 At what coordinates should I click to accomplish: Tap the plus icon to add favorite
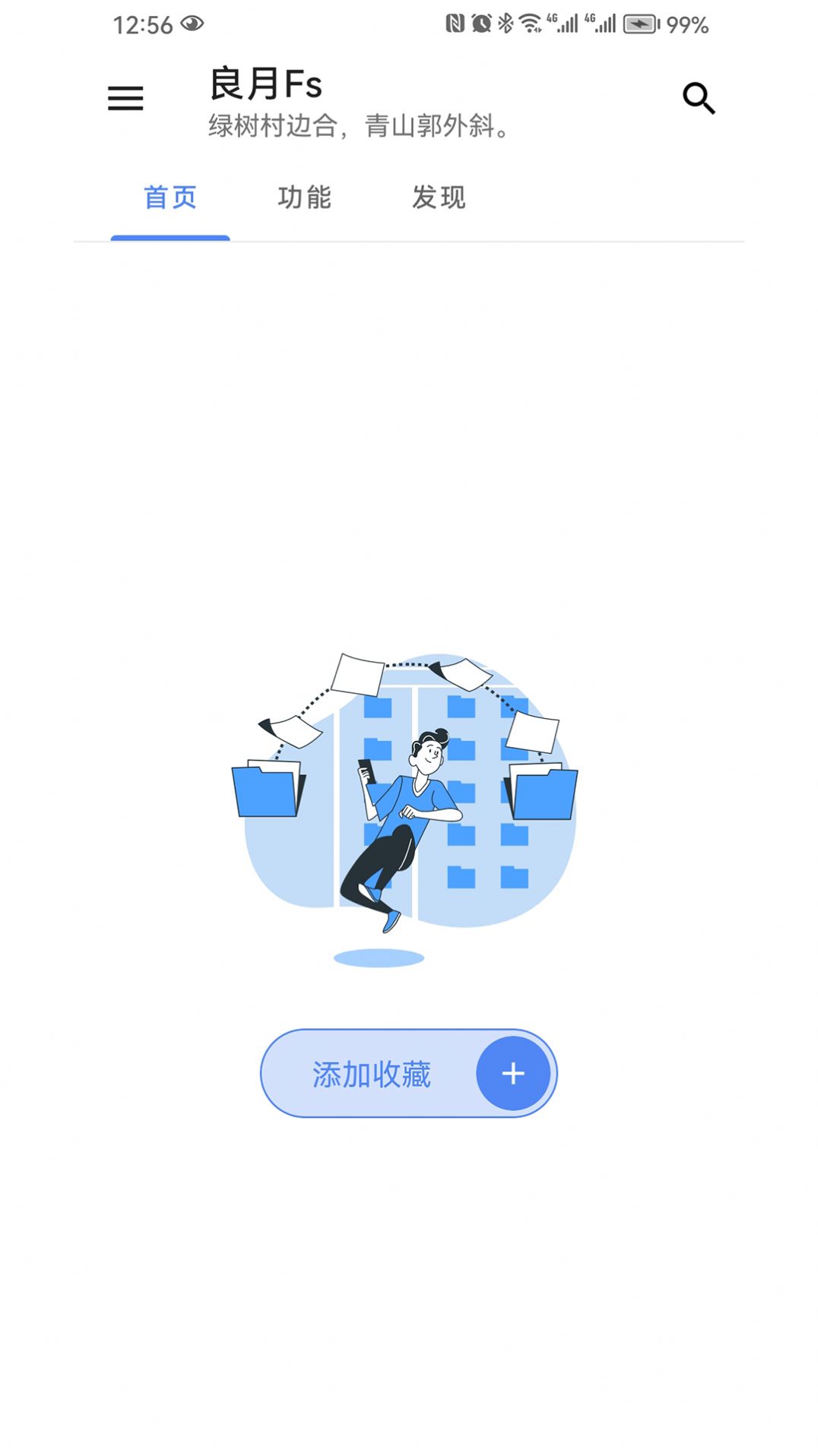pyautogui.click(x=513, y=1073)
